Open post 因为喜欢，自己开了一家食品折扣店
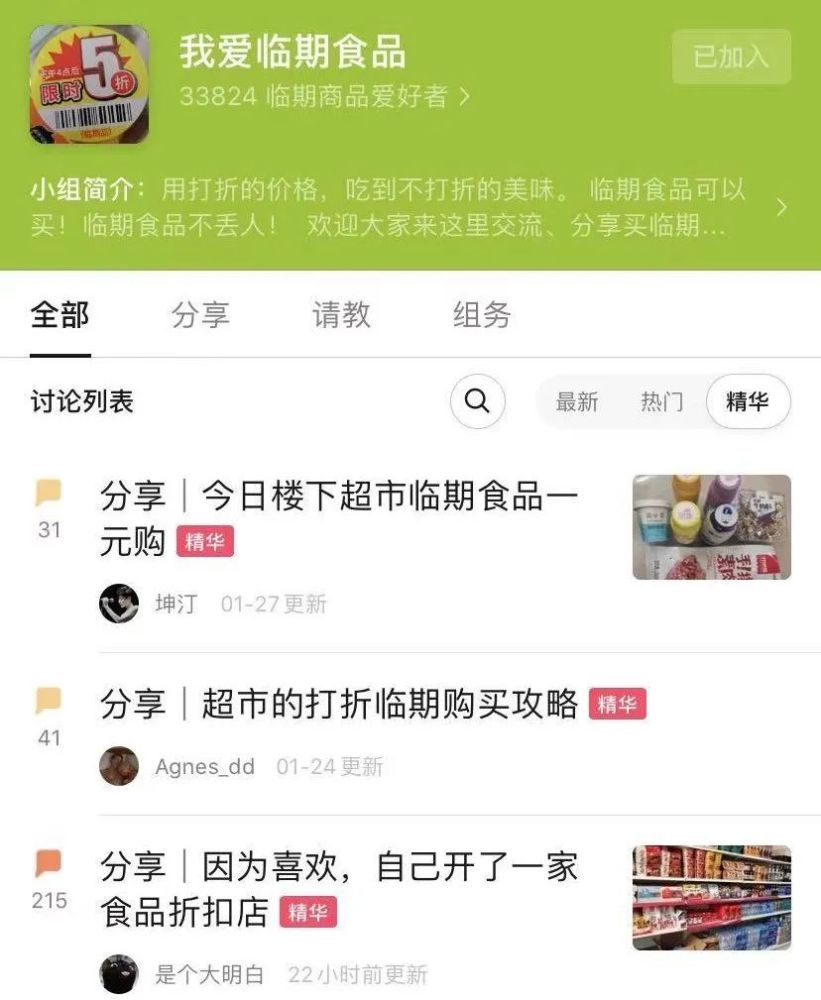821x1000 pixels. (x=340, y=887)
